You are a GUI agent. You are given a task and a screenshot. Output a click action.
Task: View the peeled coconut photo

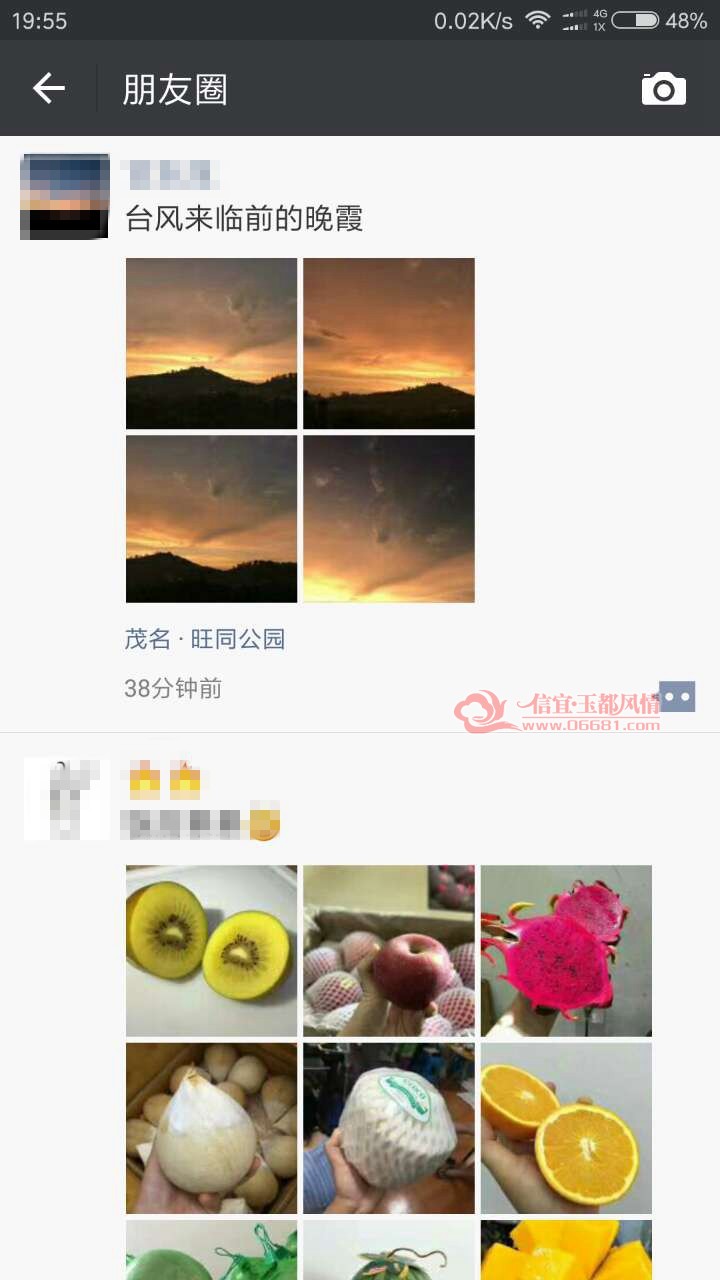(x=211, y=1128)
